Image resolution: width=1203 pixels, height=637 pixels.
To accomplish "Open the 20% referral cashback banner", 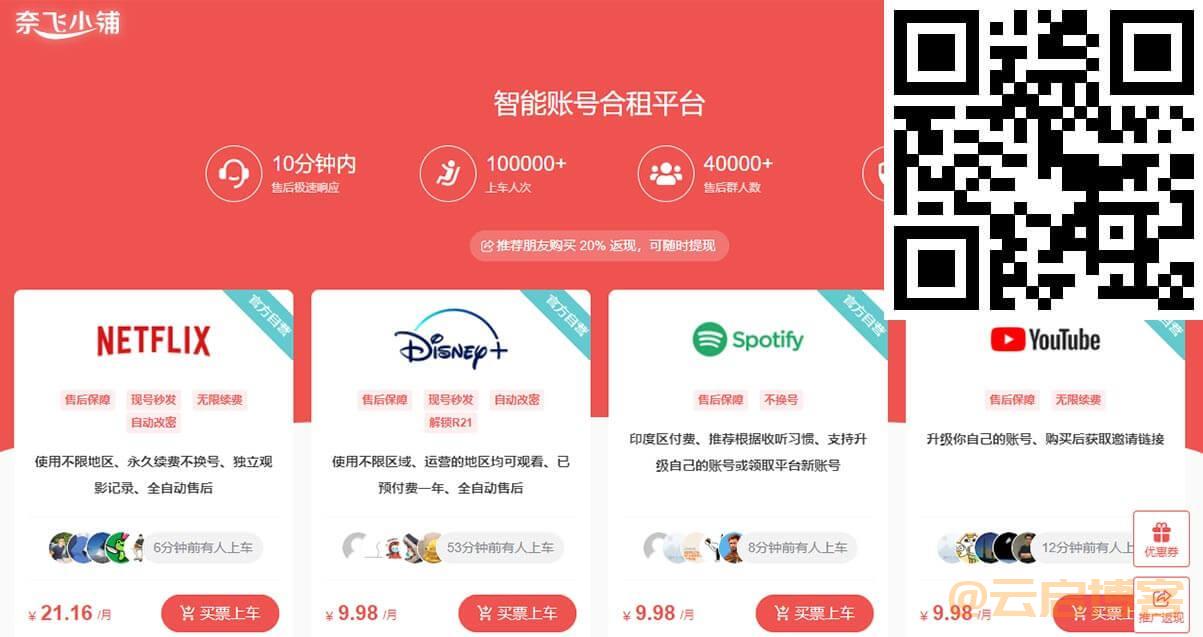I will (x=599, y=245).
